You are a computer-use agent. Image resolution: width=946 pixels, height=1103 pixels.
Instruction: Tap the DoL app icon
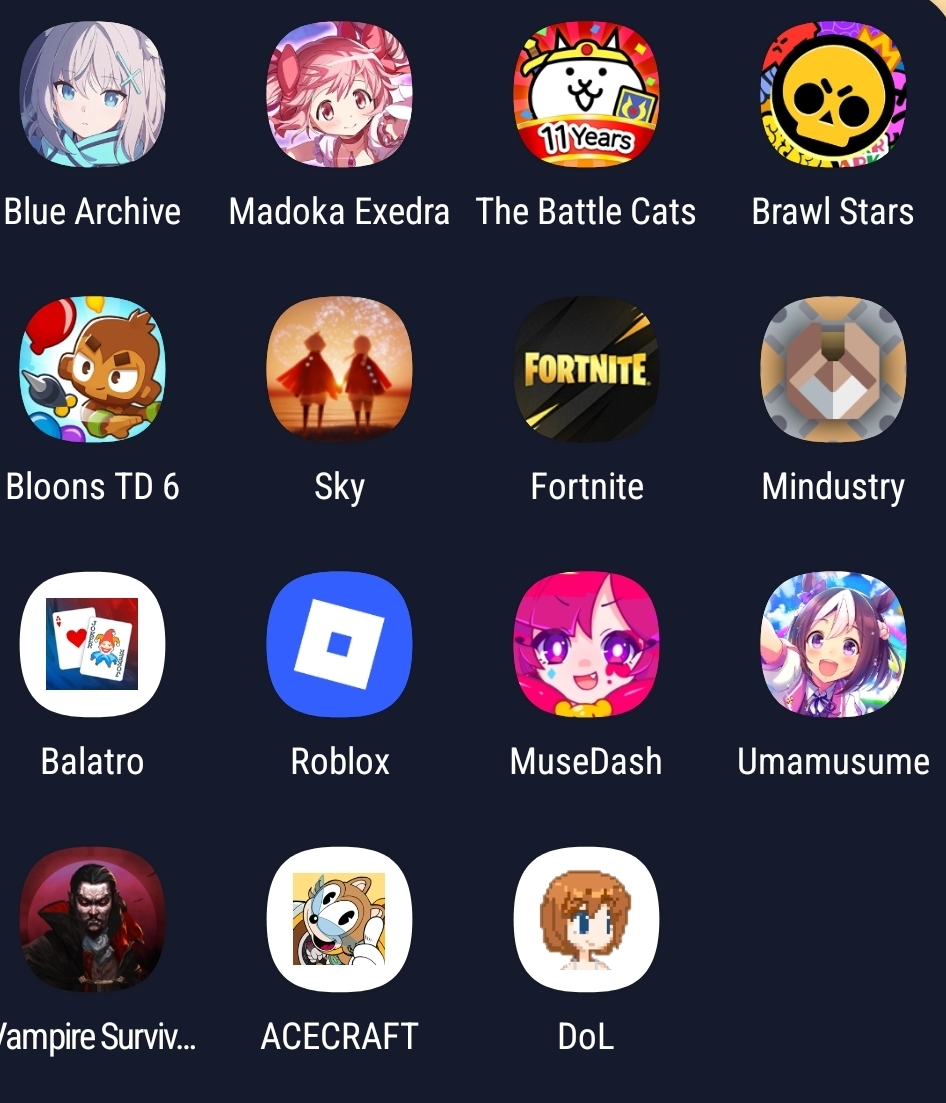(x=586, y=919)
